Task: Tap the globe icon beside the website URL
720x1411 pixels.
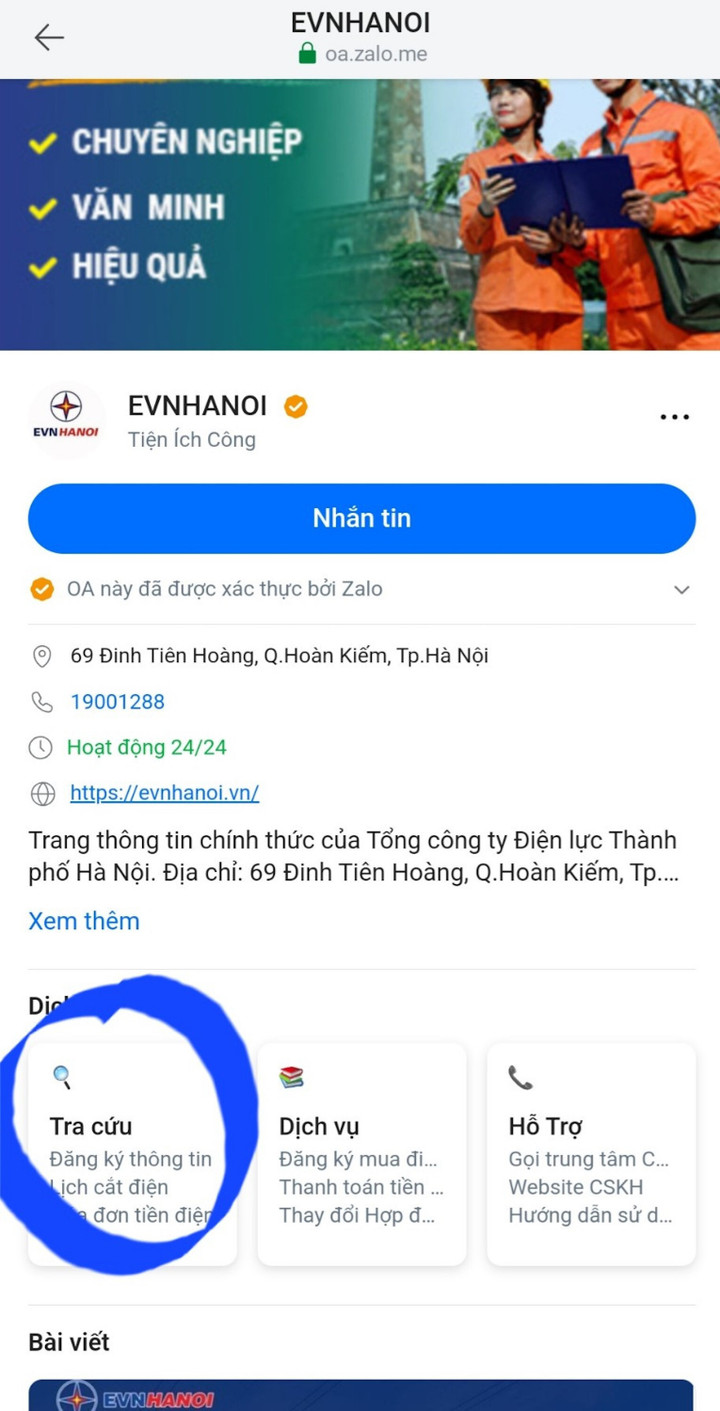Action: click(x=42, y=794)
